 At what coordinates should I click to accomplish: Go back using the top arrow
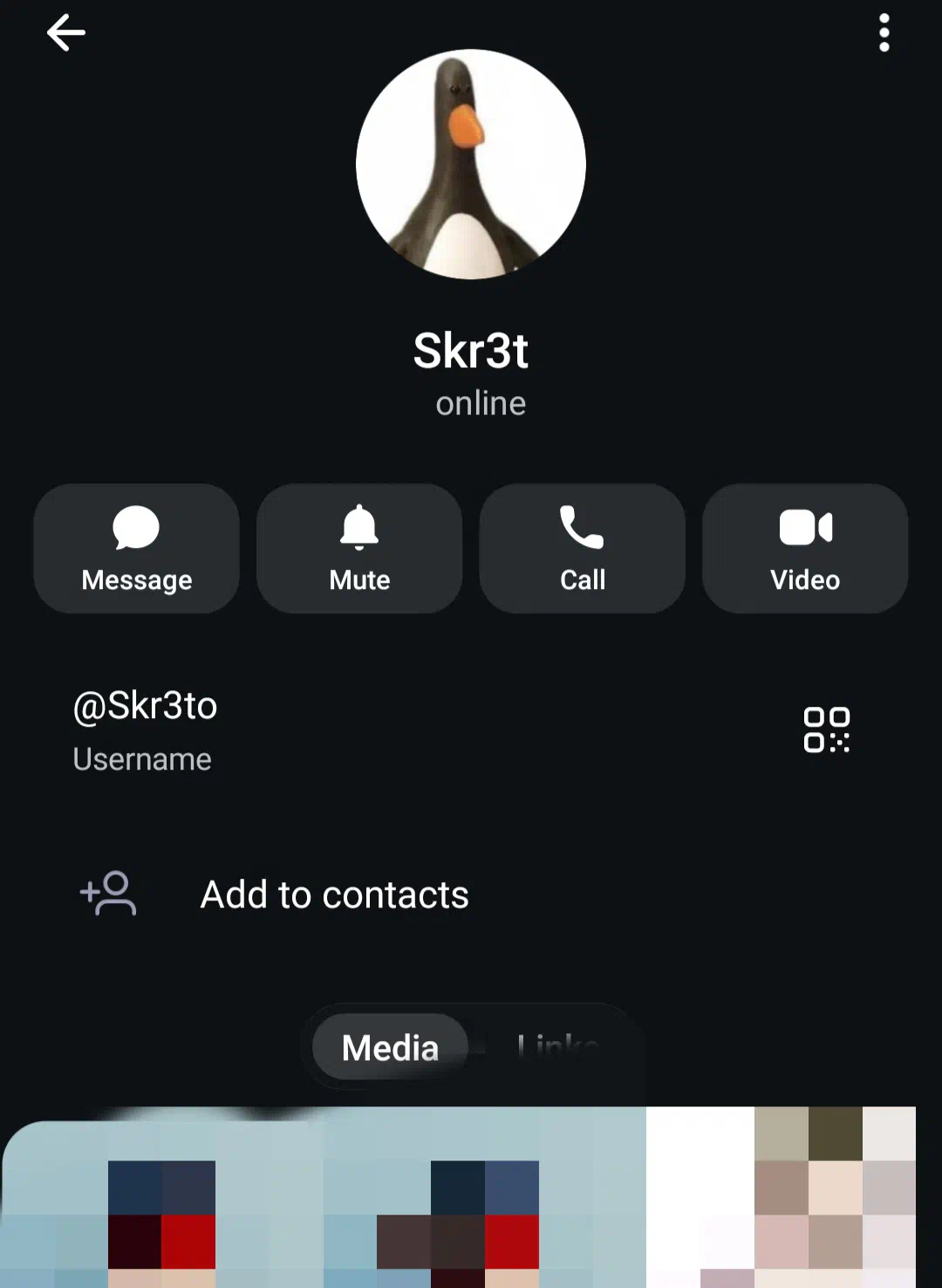[66, 34]
